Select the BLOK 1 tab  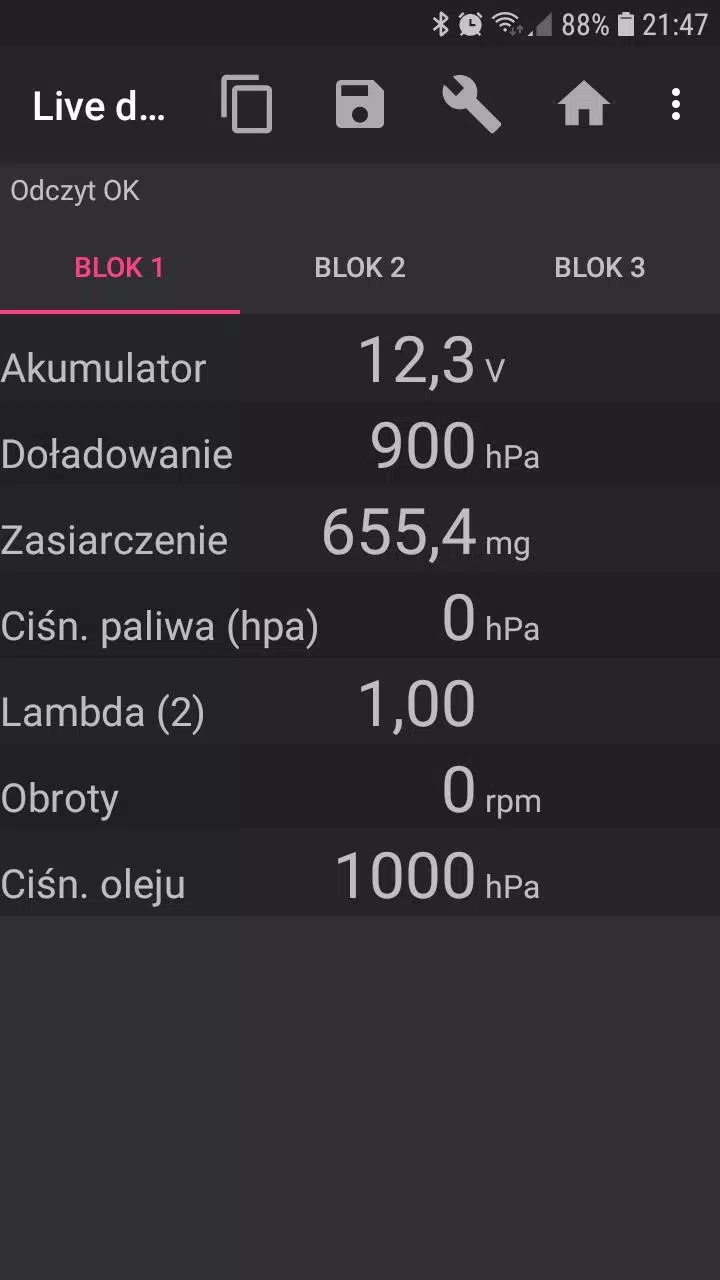point(120,268)
